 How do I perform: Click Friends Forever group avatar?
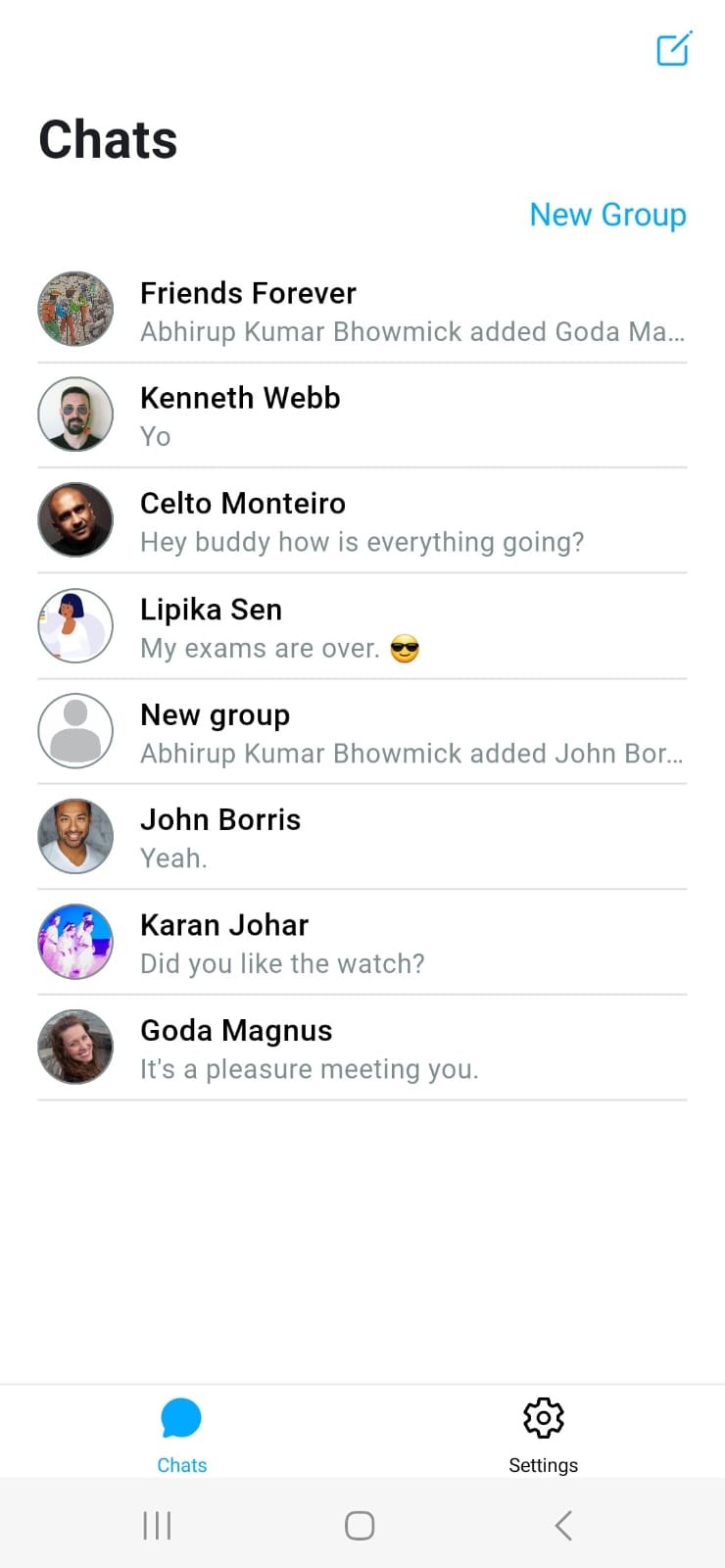click(75, 309)
